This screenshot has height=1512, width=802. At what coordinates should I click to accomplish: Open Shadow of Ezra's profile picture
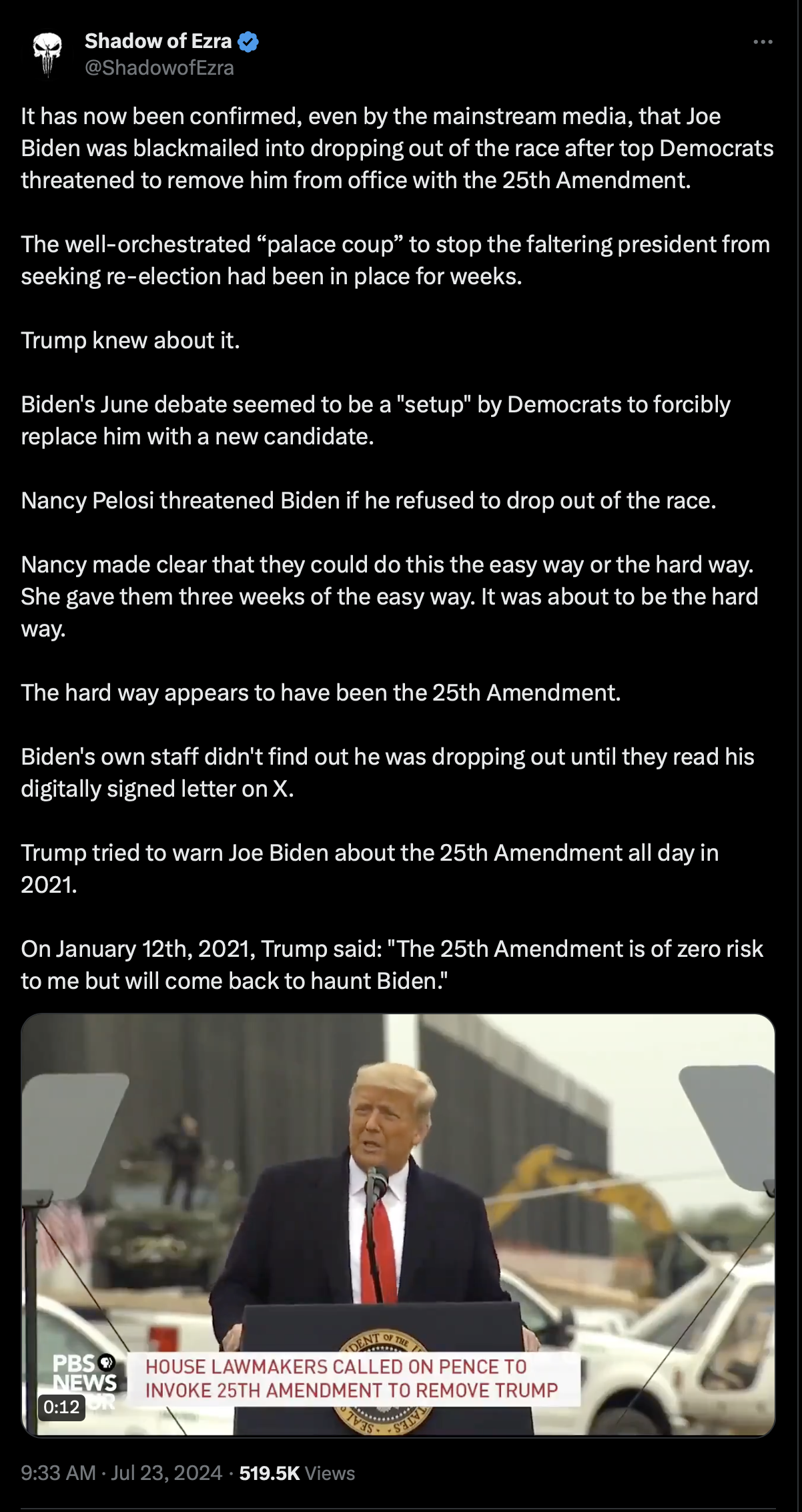point(47,54)
